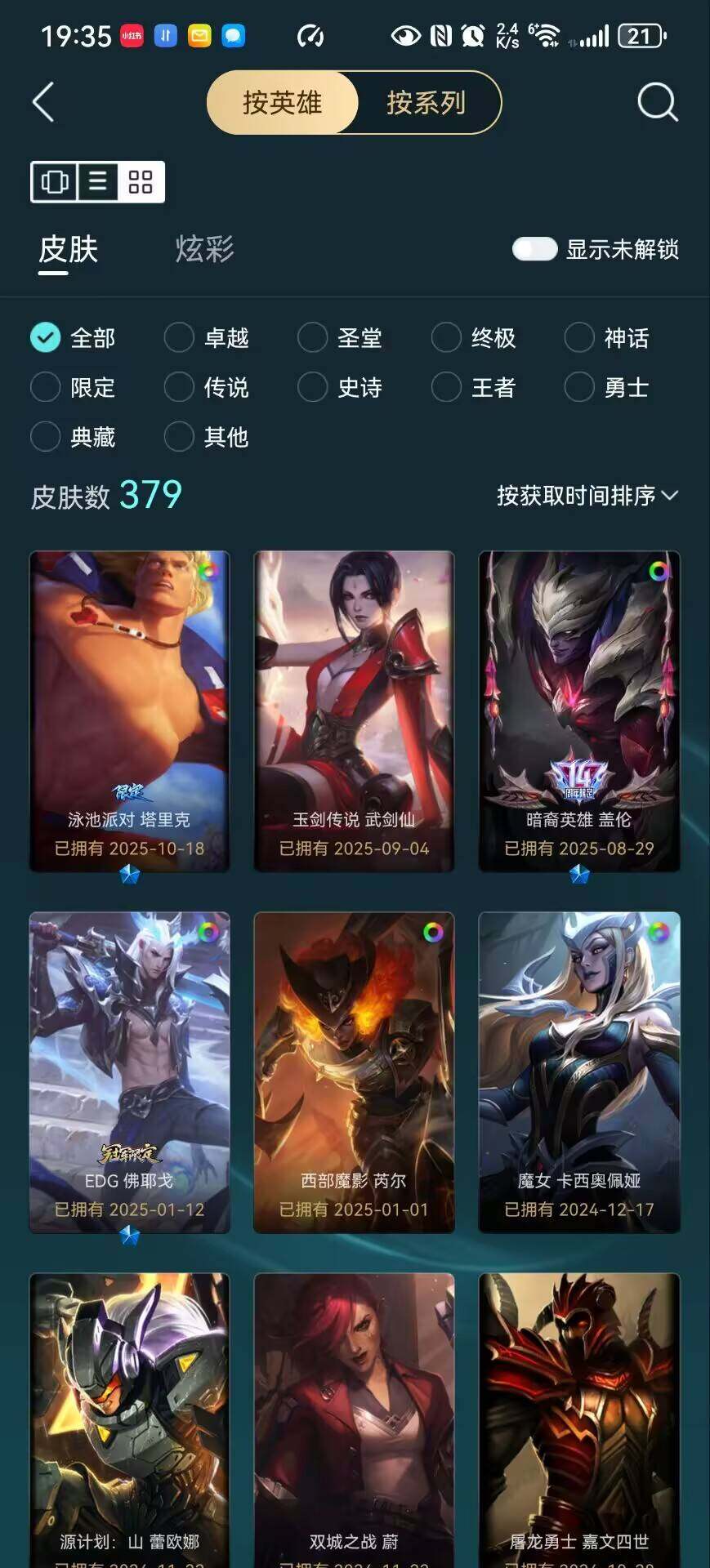Select the 典藏 filter
710x1568 pixels.
46,437
